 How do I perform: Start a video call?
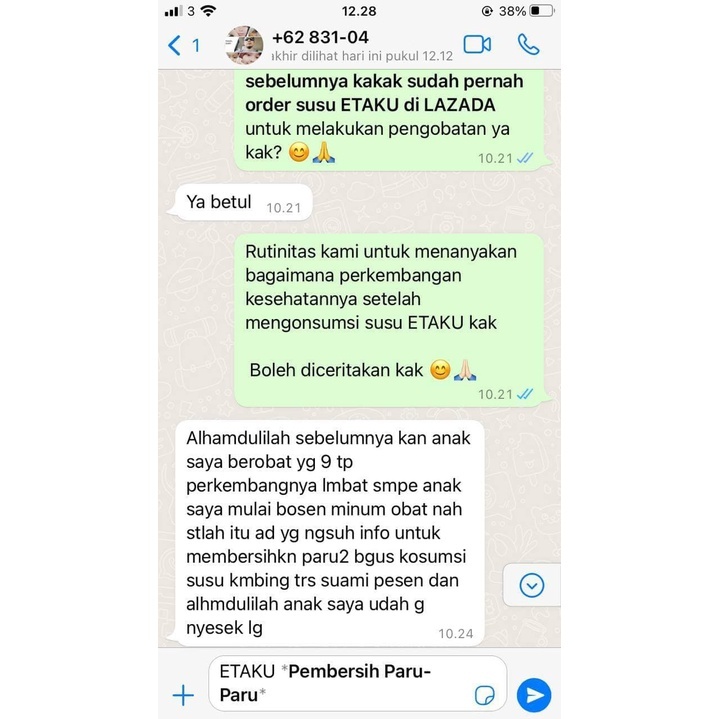478,44
